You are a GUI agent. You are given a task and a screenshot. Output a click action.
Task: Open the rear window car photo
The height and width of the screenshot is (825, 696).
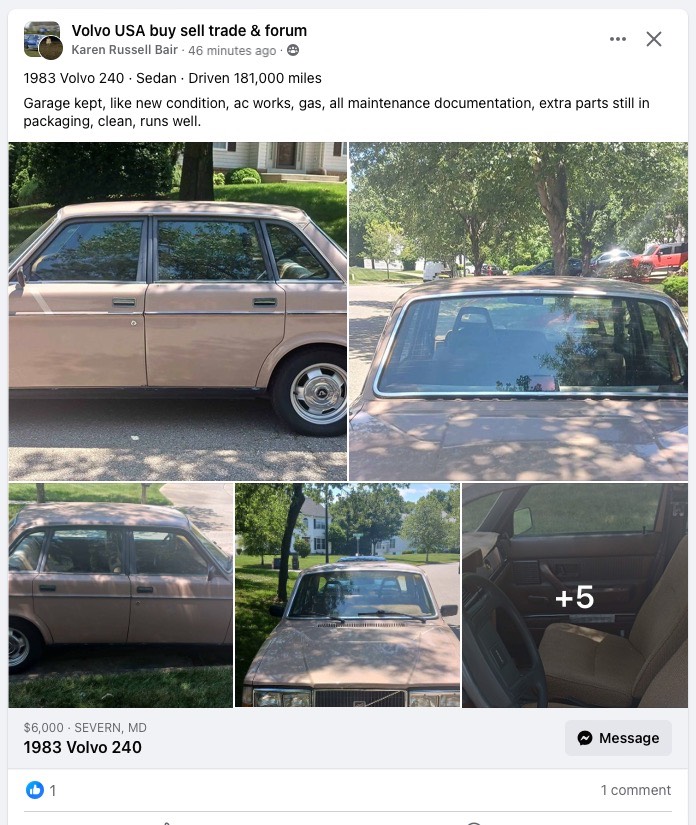click(x=518, y=311)
